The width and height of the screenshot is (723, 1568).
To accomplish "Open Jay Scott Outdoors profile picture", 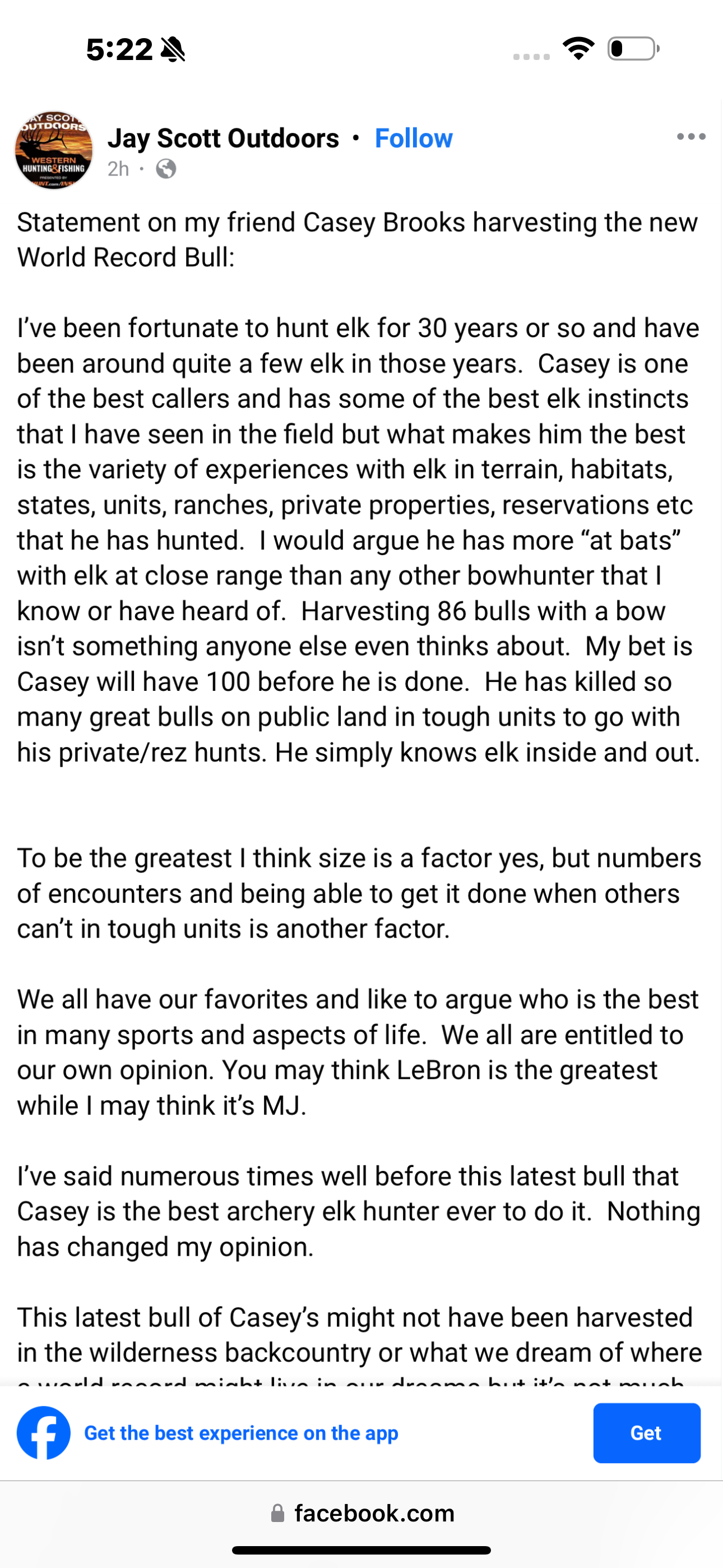I will (x=54, y=150).
